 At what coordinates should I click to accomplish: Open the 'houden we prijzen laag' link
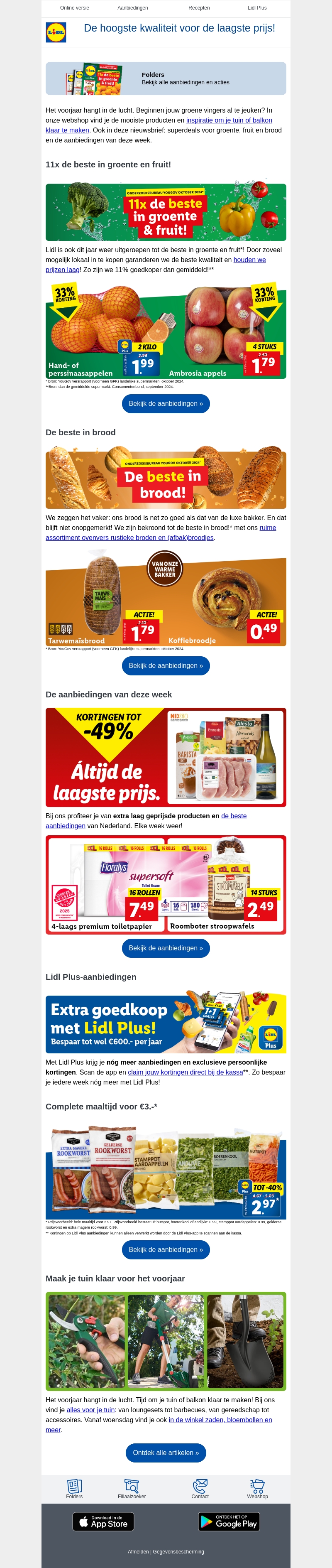pos(249,260)
